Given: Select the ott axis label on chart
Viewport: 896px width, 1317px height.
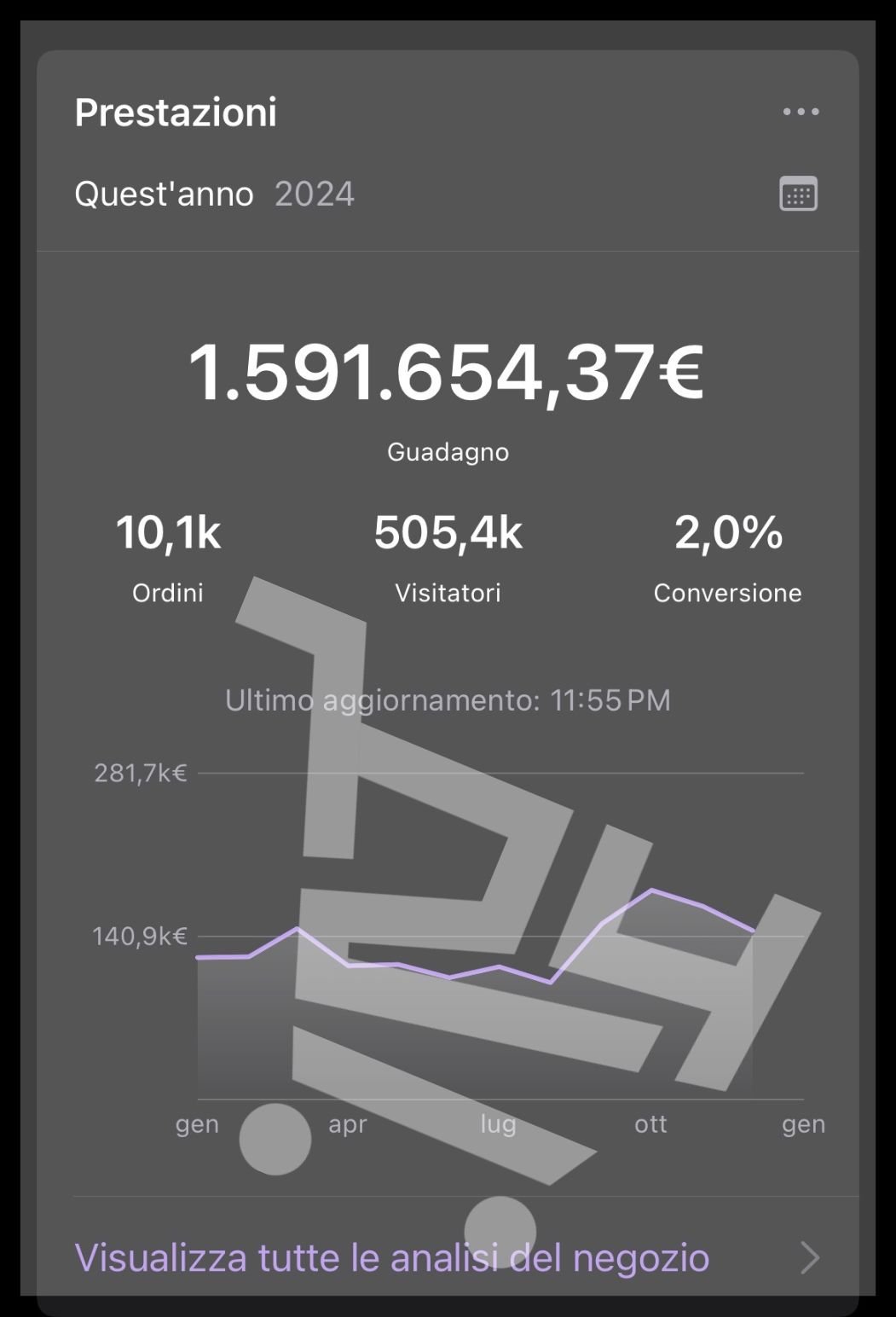Looking at the screenshot, I should click(x=650, y=1124).
